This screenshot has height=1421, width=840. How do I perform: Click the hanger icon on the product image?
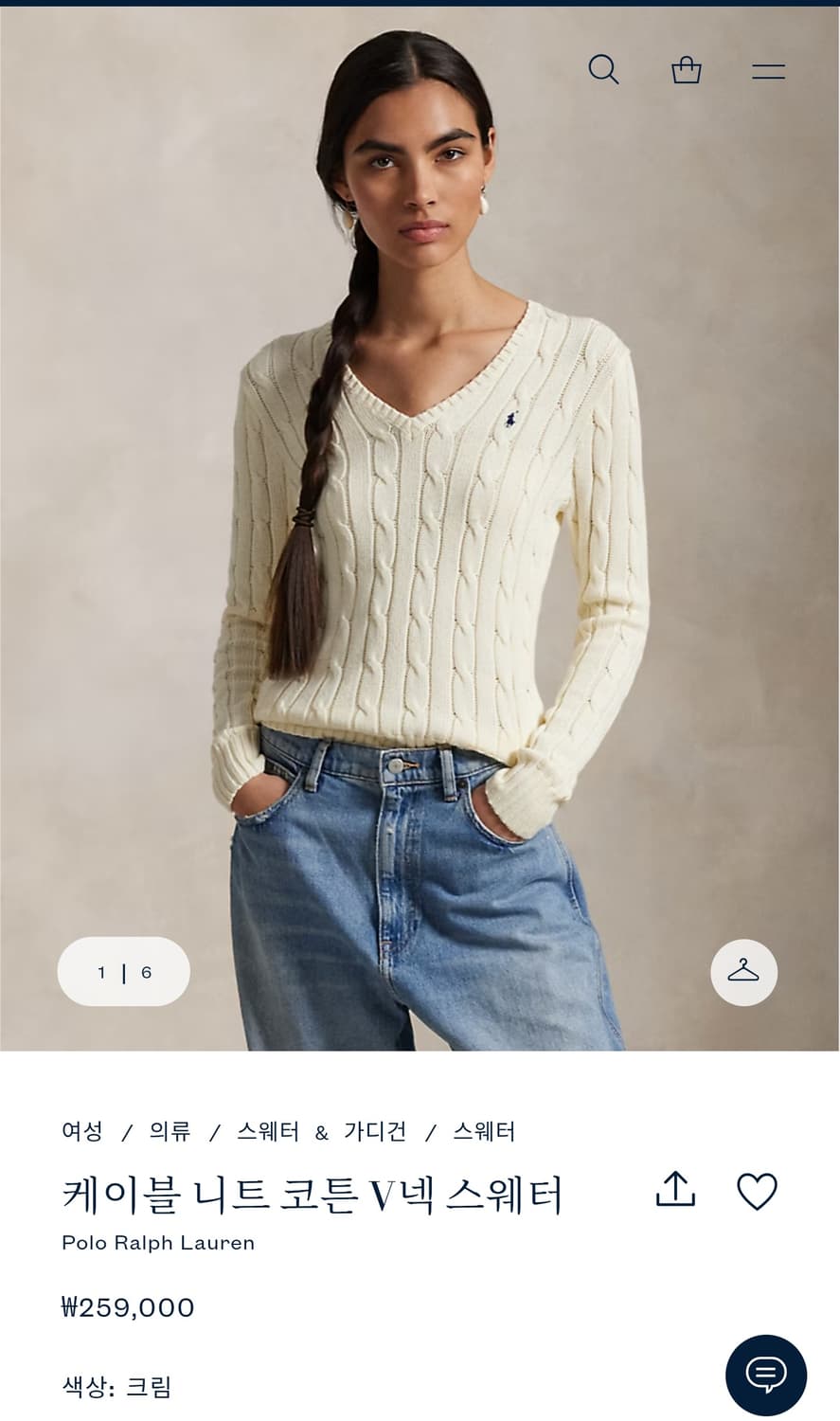point(744,972)
